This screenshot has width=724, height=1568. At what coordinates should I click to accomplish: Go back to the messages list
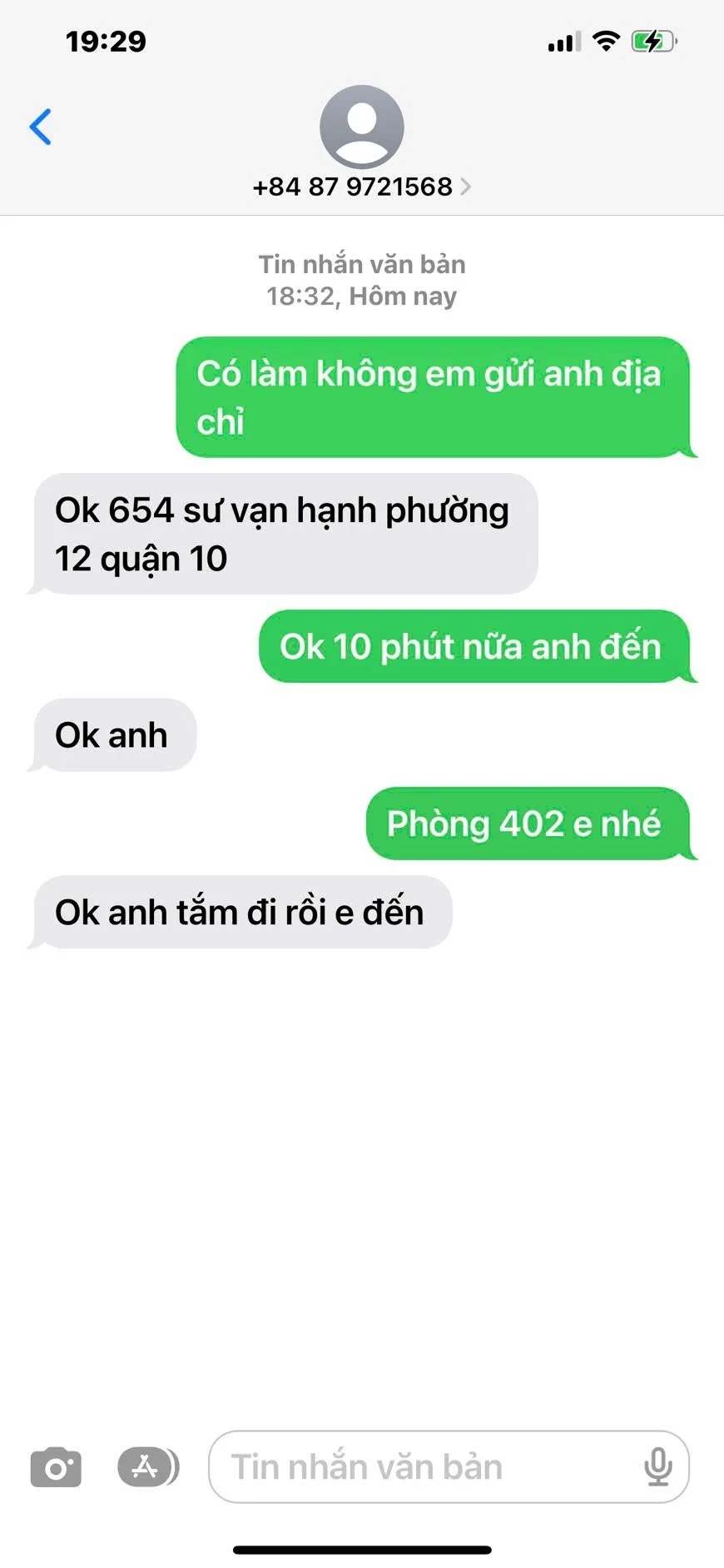pyautogui.click(x=40, y=127)
